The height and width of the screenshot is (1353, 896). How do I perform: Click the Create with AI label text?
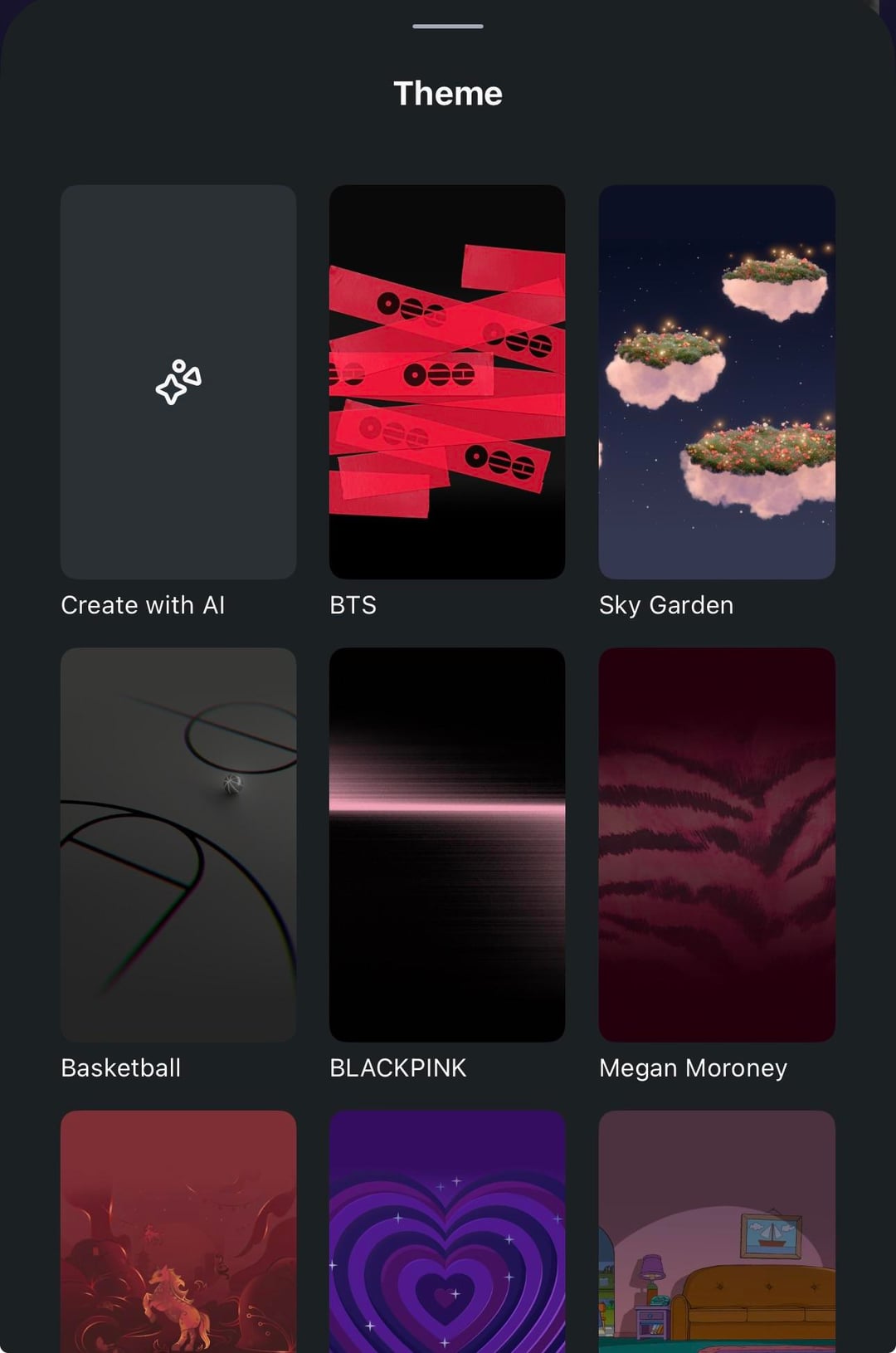click(143, 605)
